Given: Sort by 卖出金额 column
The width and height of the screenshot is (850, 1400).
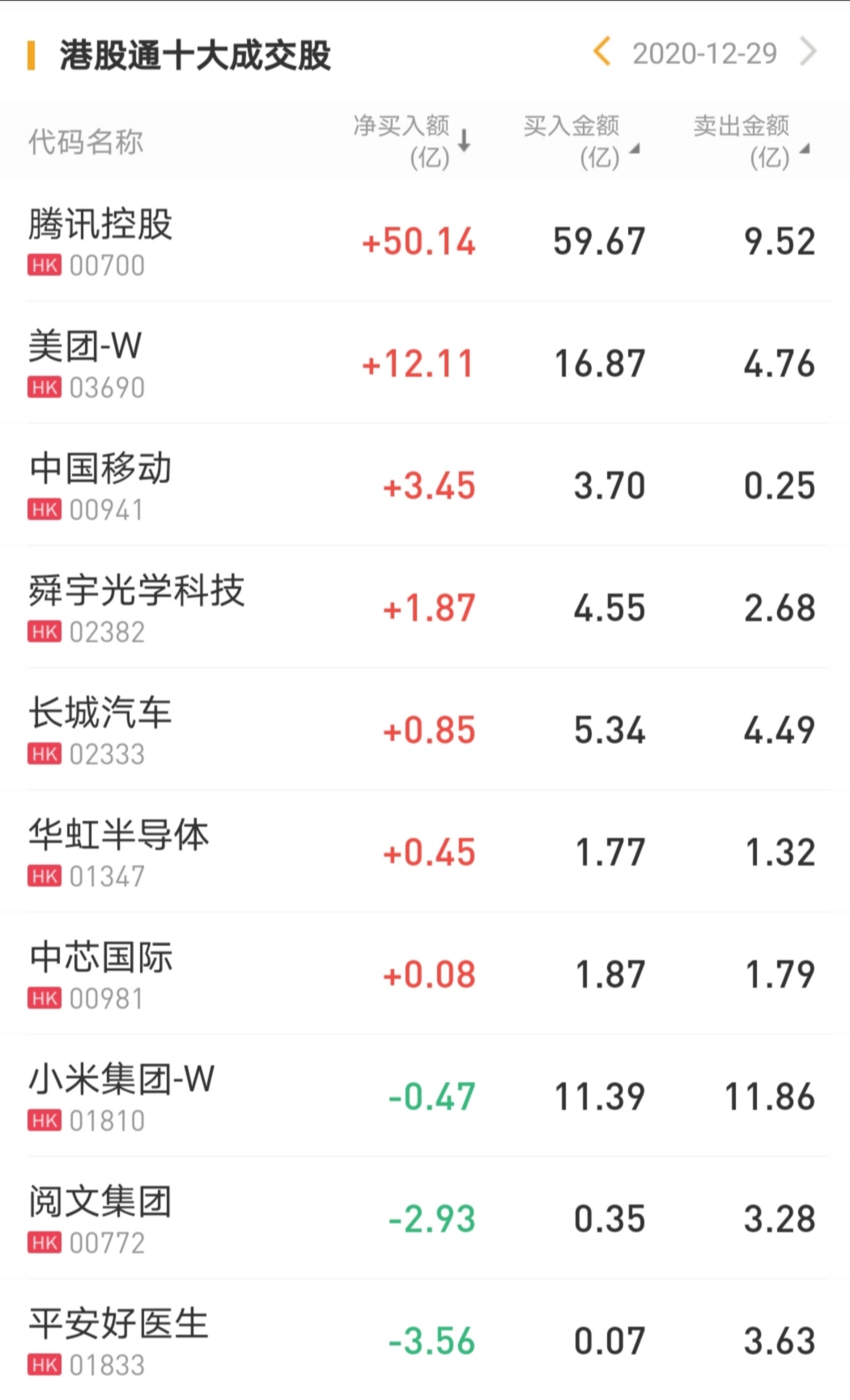Looking at the screenshot, I should [750, 140].
